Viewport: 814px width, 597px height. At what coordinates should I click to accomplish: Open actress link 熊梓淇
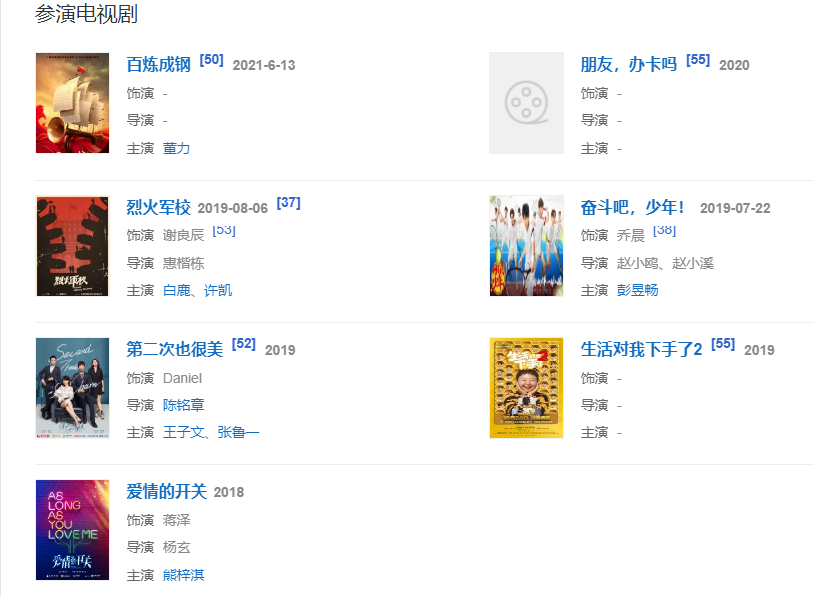(183, 575)
